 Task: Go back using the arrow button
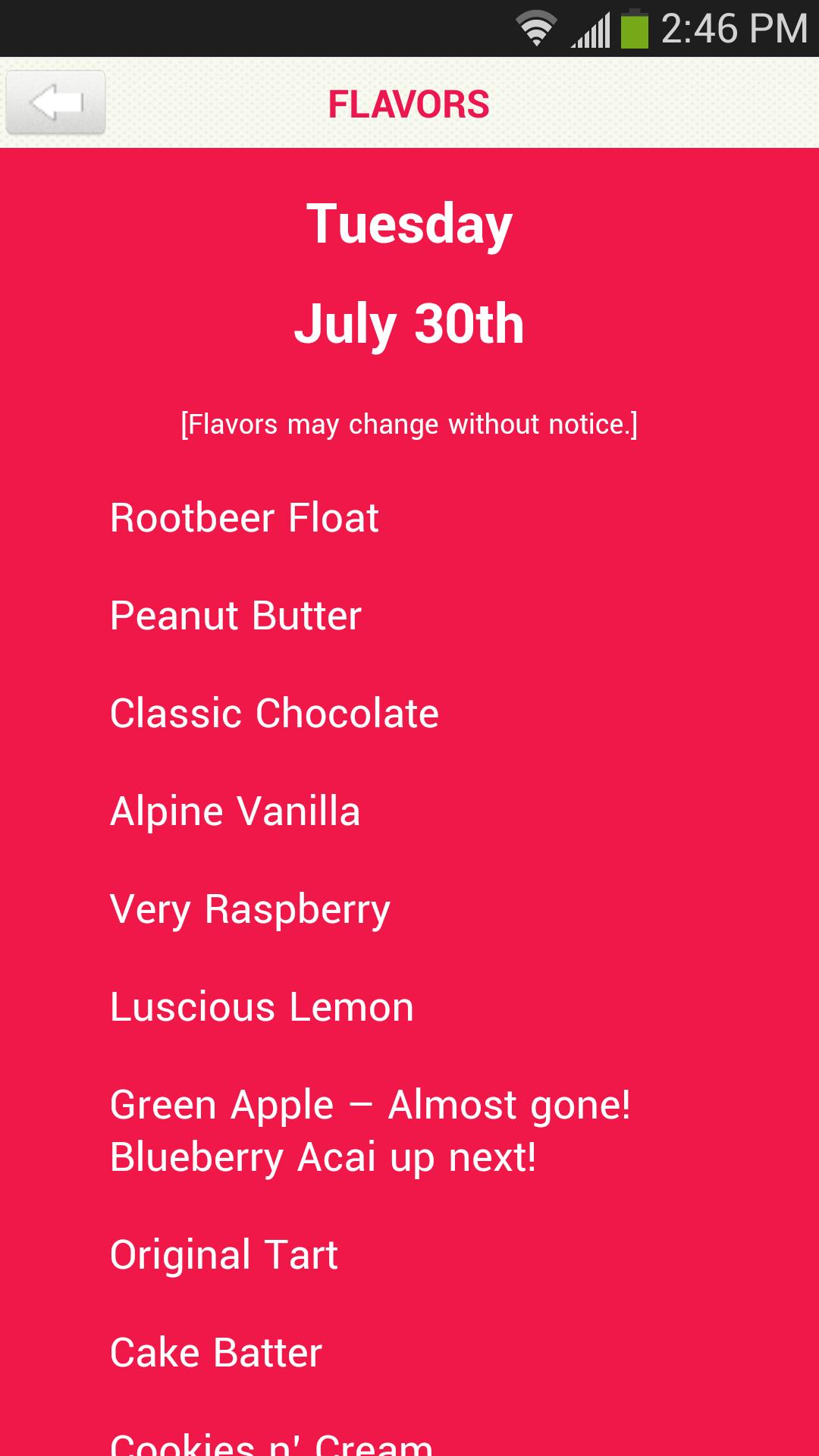pyautogui.click(x=55, y=102)
